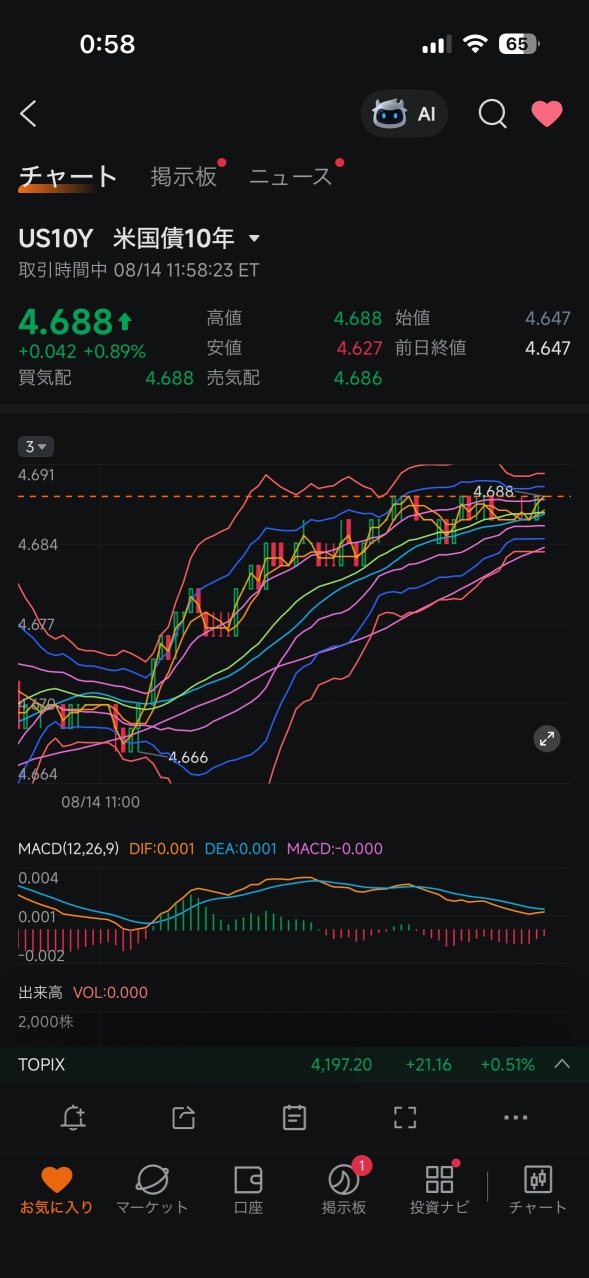Image resolution: width=589 pixels, height=1278 pixels.
Task: Share this chart
Action: click(183, 1118)
